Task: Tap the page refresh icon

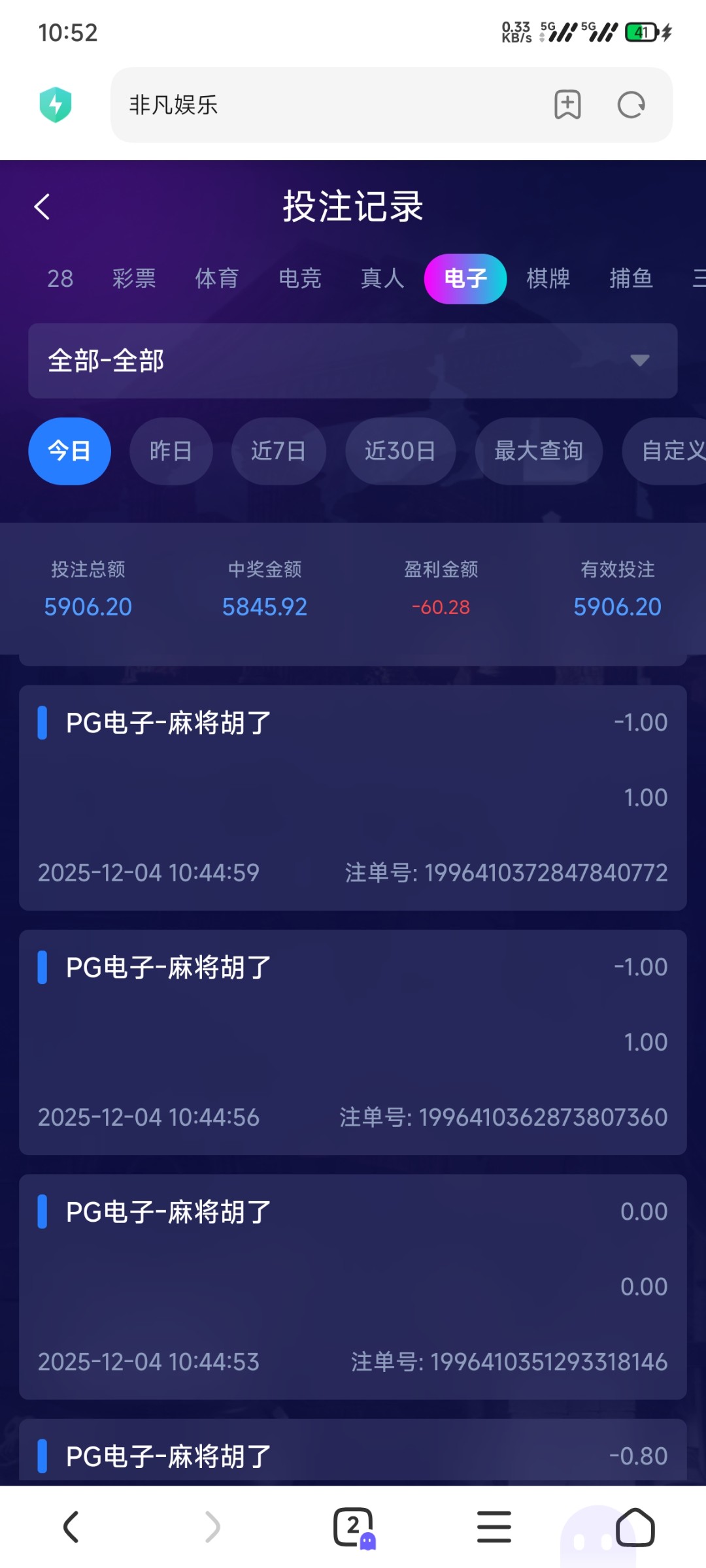Action: [630, 105]
